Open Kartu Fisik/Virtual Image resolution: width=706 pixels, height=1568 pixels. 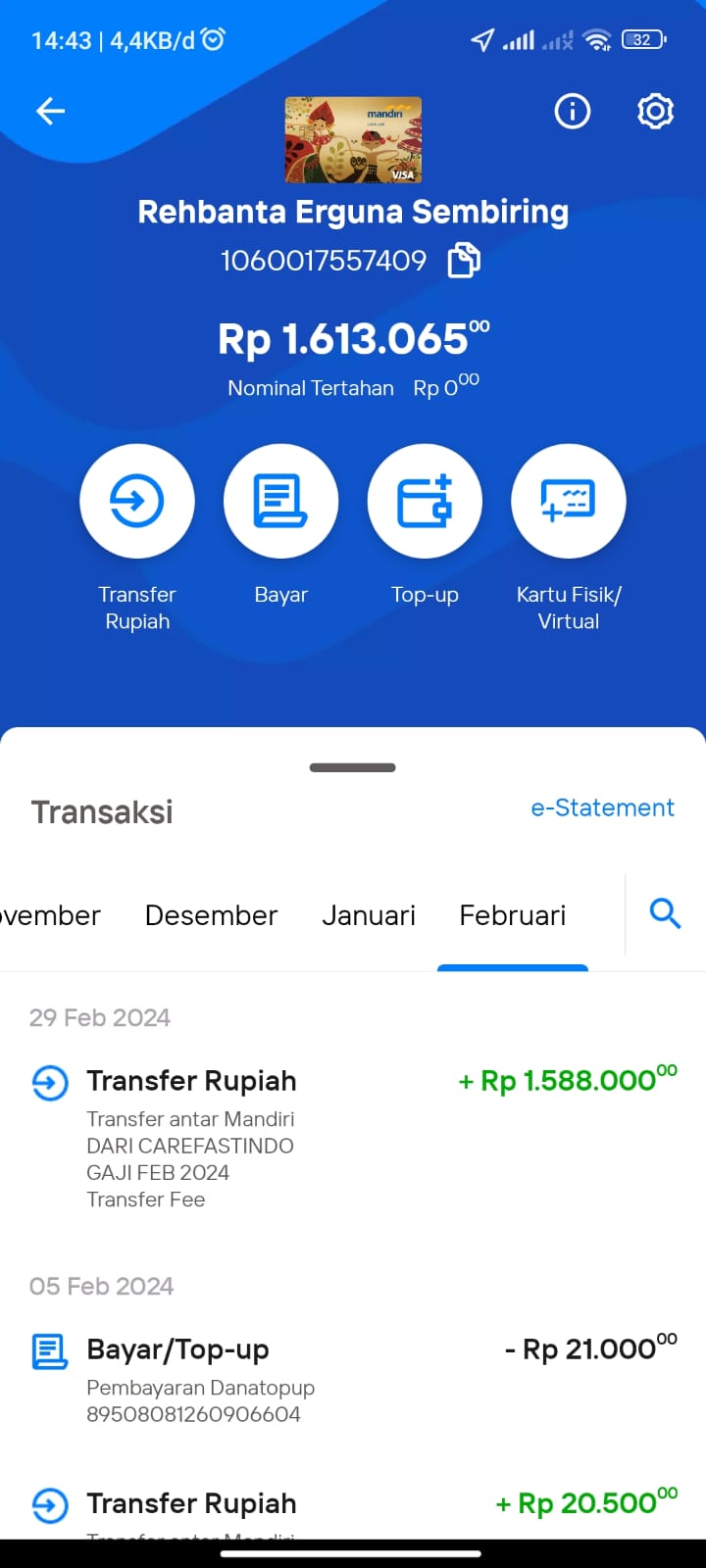click(x=569, y=539)
